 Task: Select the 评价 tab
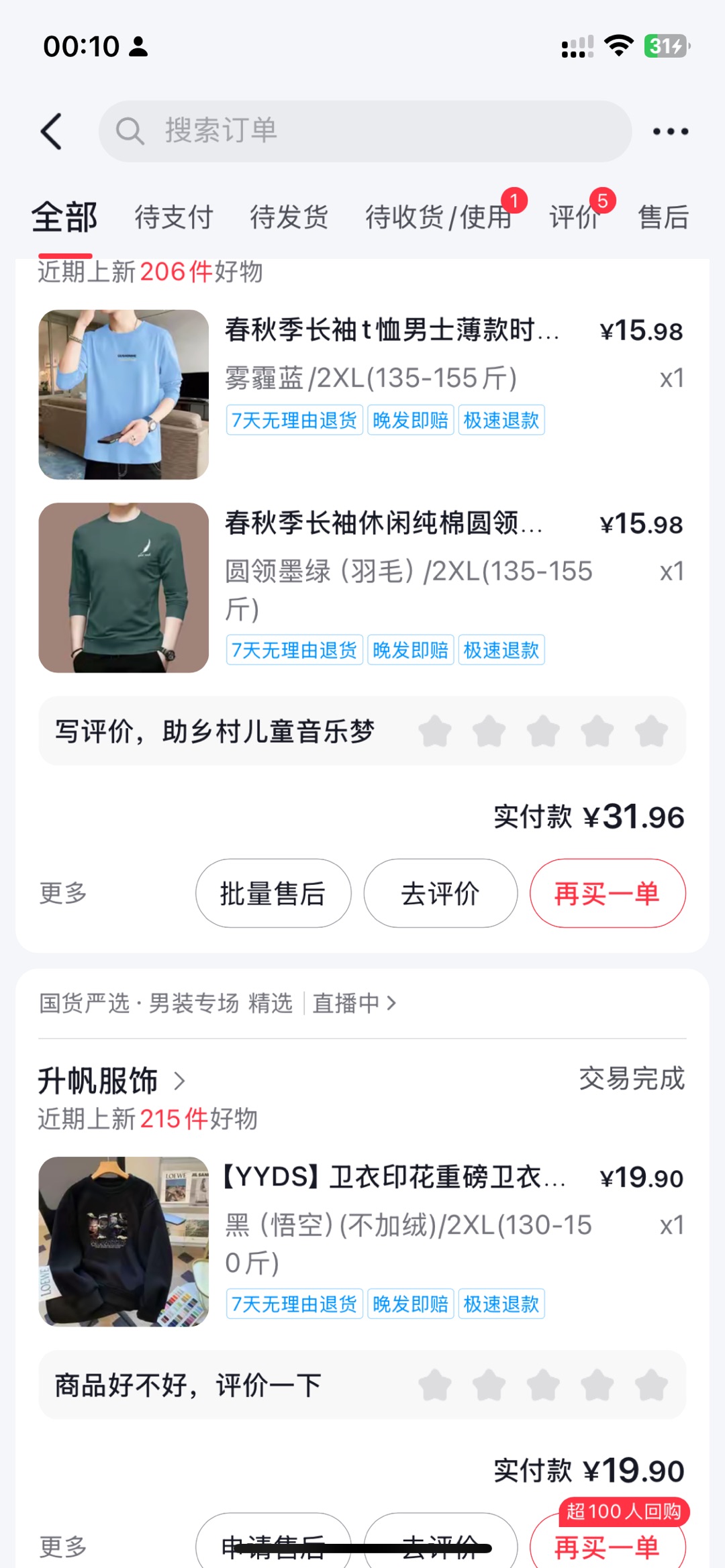click(574, 217)
